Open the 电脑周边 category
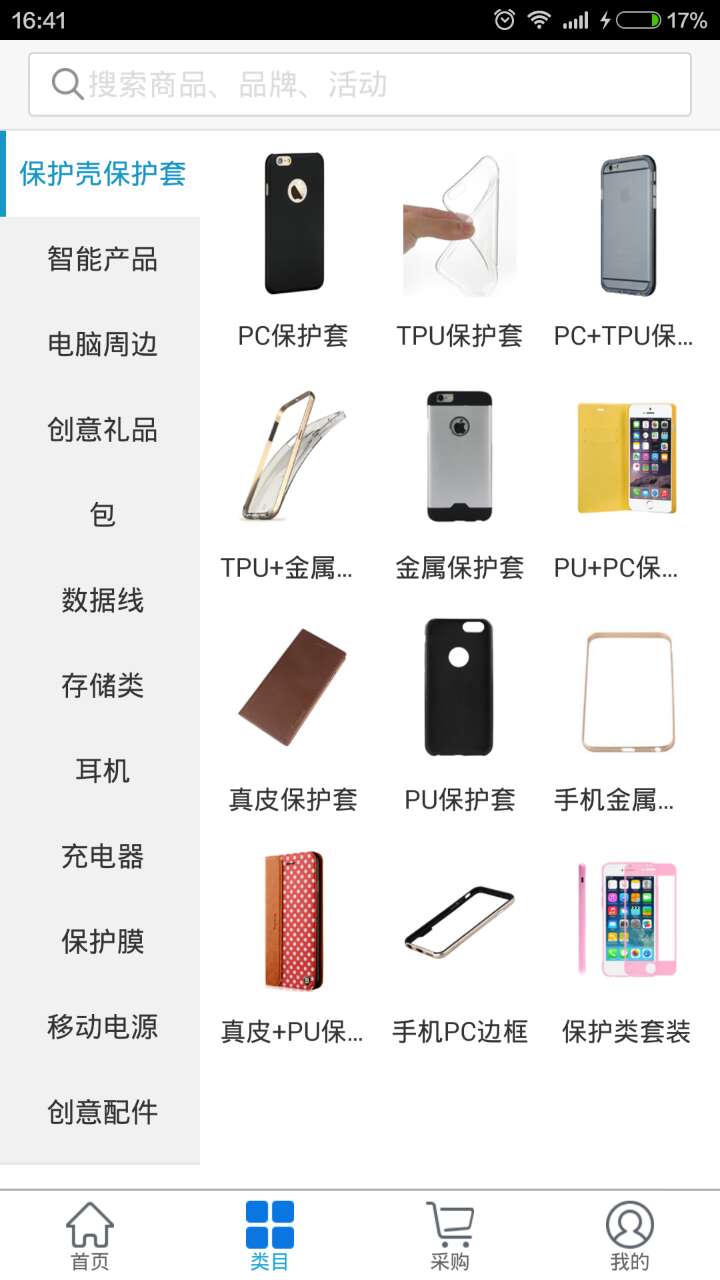Viewport: 720px width, 1280px height. [102, 345]
